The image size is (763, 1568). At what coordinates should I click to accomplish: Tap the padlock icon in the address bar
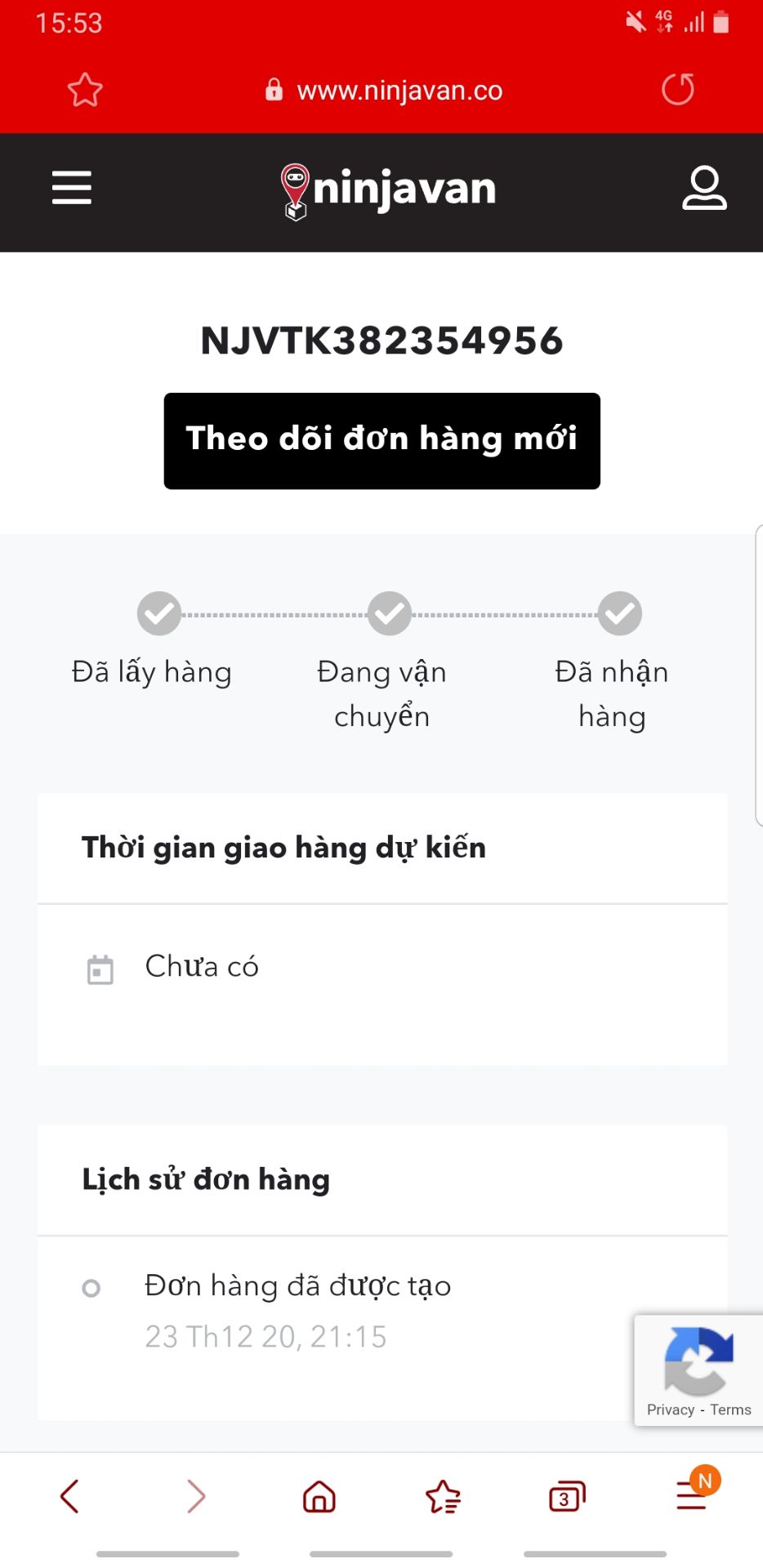click(x=274, y=90)
